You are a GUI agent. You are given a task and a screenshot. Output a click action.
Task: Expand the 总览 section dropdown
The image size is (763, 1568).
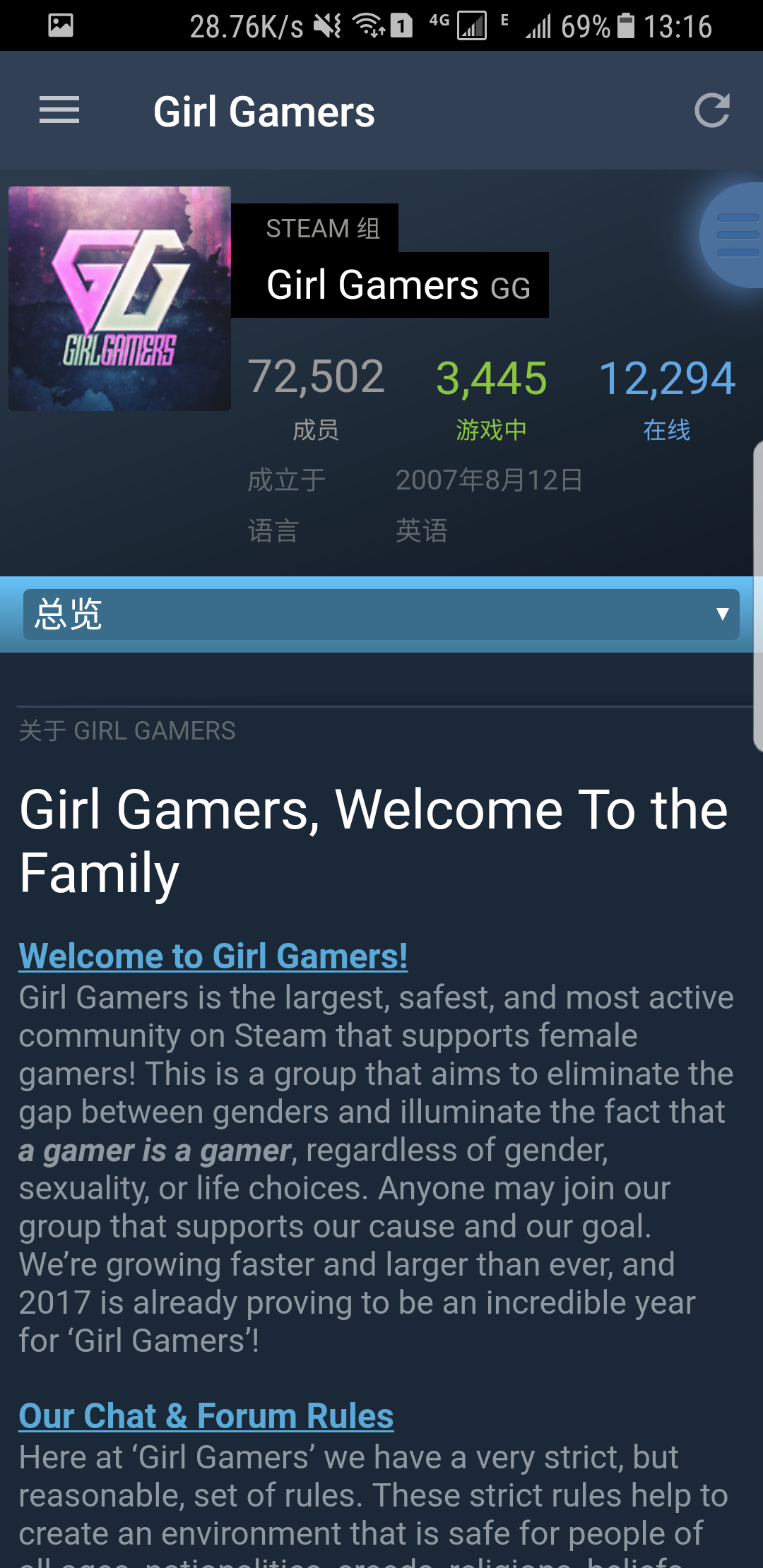click(x=381, y=614)
